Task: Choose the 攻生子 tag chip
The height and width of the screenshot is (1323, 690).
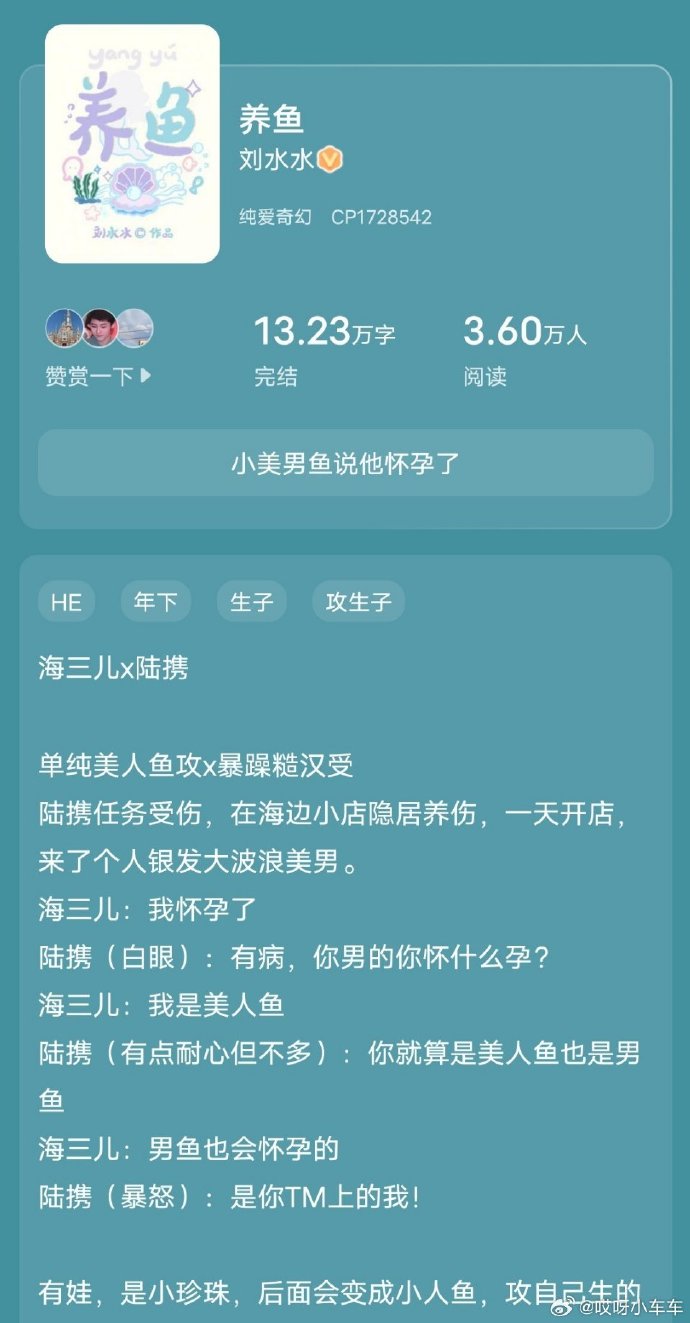Action: point(358,602)
